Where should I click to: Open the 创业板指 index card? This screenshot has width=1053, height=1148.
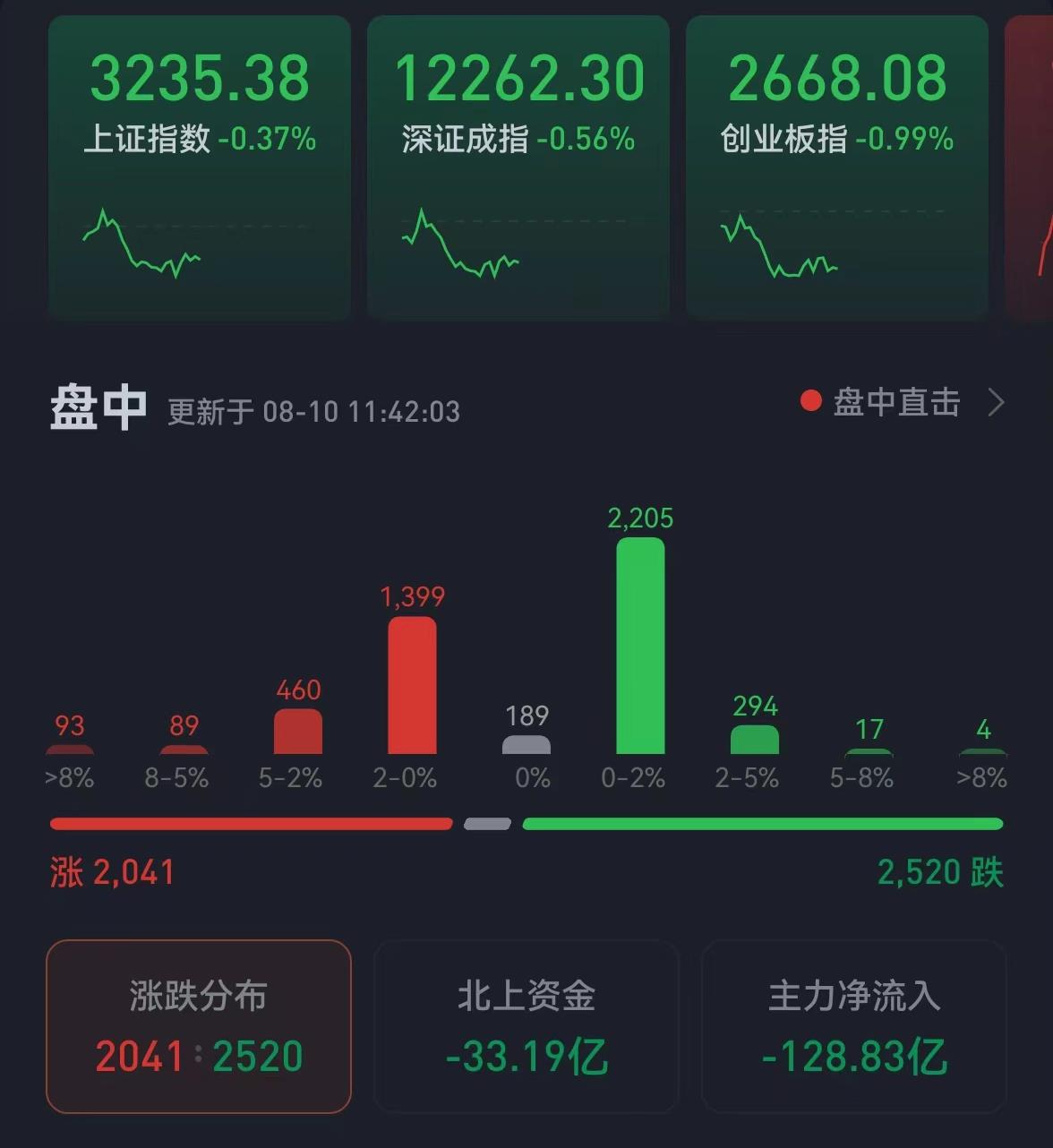tap(836, 167)
